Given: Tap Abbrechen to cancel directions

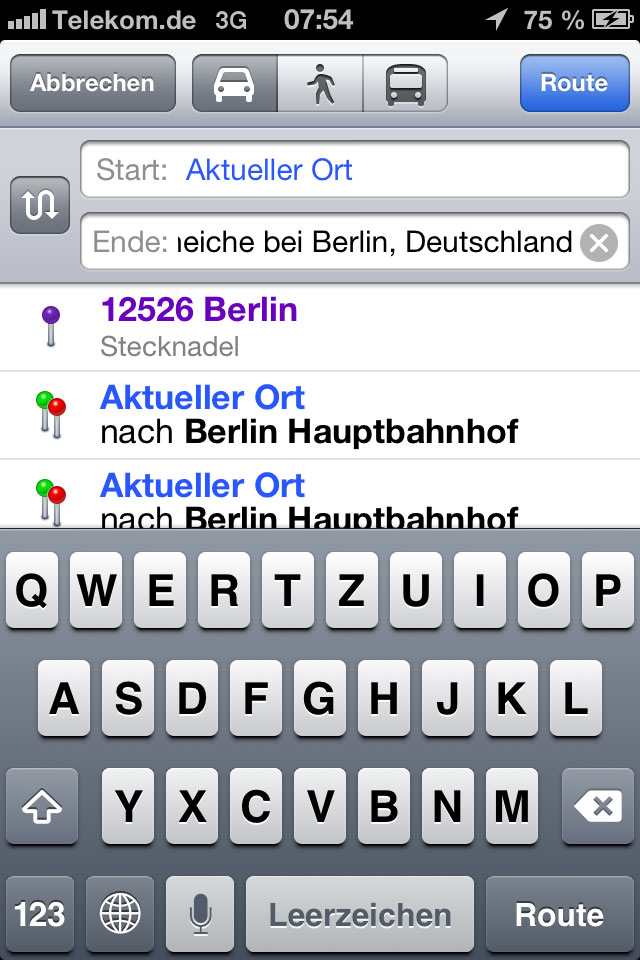Looking at the screenshot, I should pos(92,83).
